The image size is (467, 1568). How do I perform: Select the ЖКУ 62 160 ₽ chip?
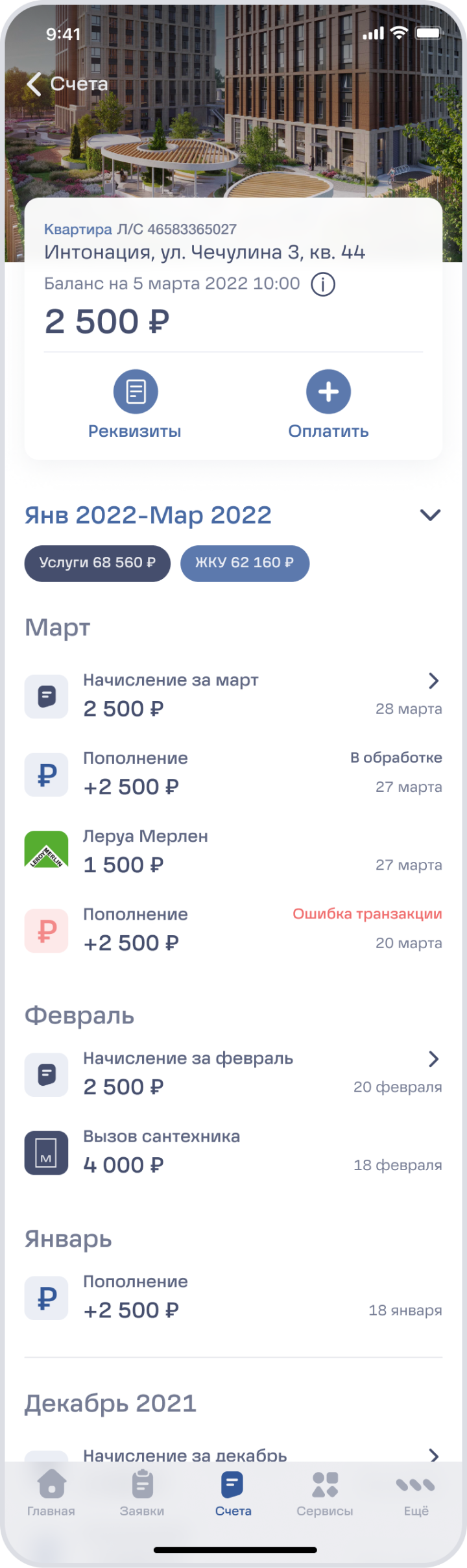point(245,563)
